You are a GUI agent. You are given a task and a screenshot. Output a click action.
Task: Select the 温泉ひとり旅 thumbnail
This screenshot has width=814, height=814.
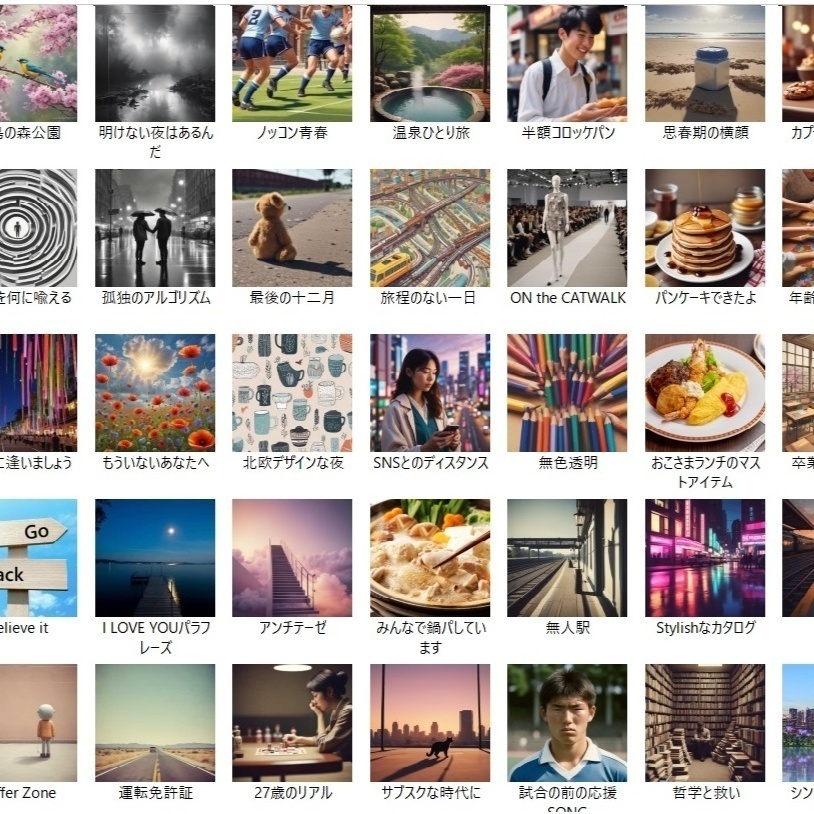tap(429, 63)
